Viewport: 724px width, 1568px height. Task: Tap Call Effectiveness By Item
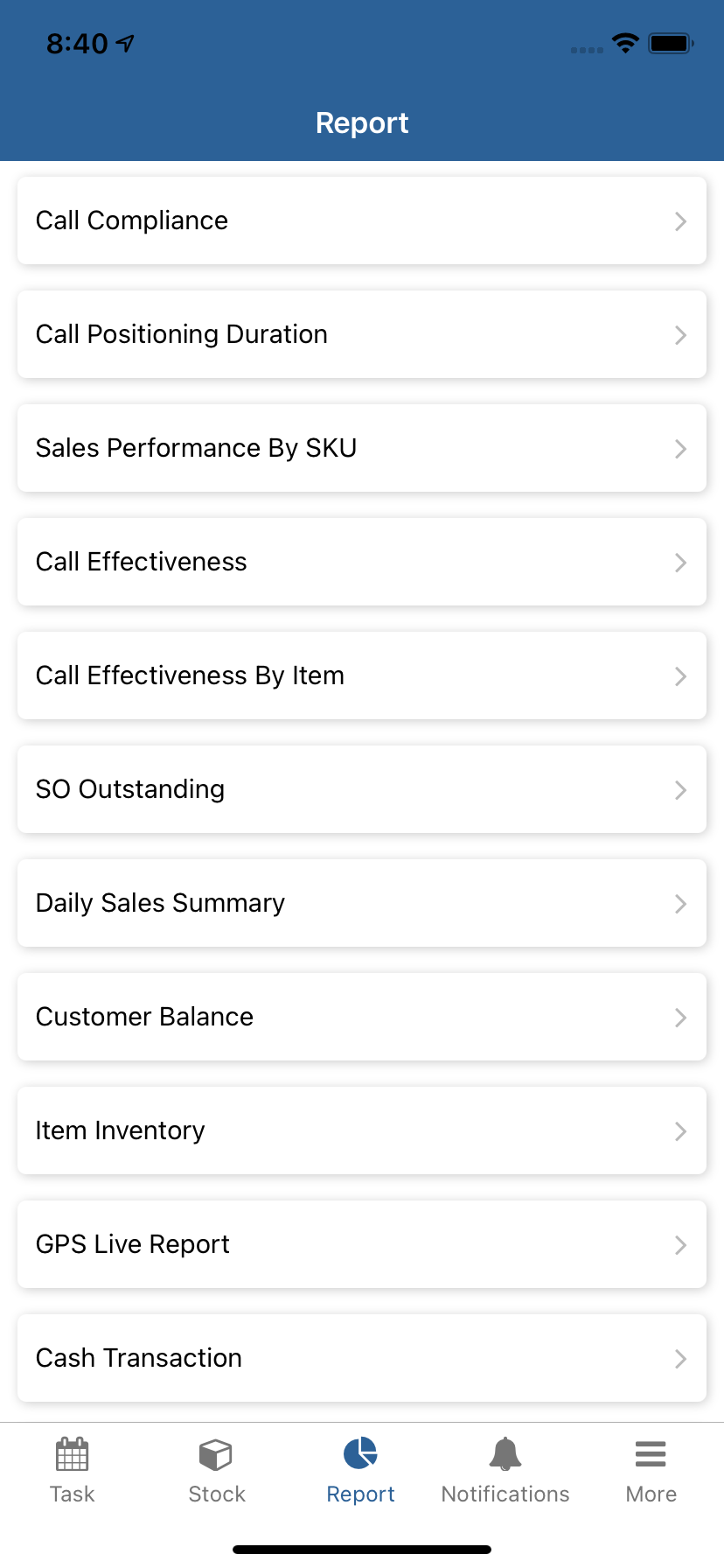point(361,675)
